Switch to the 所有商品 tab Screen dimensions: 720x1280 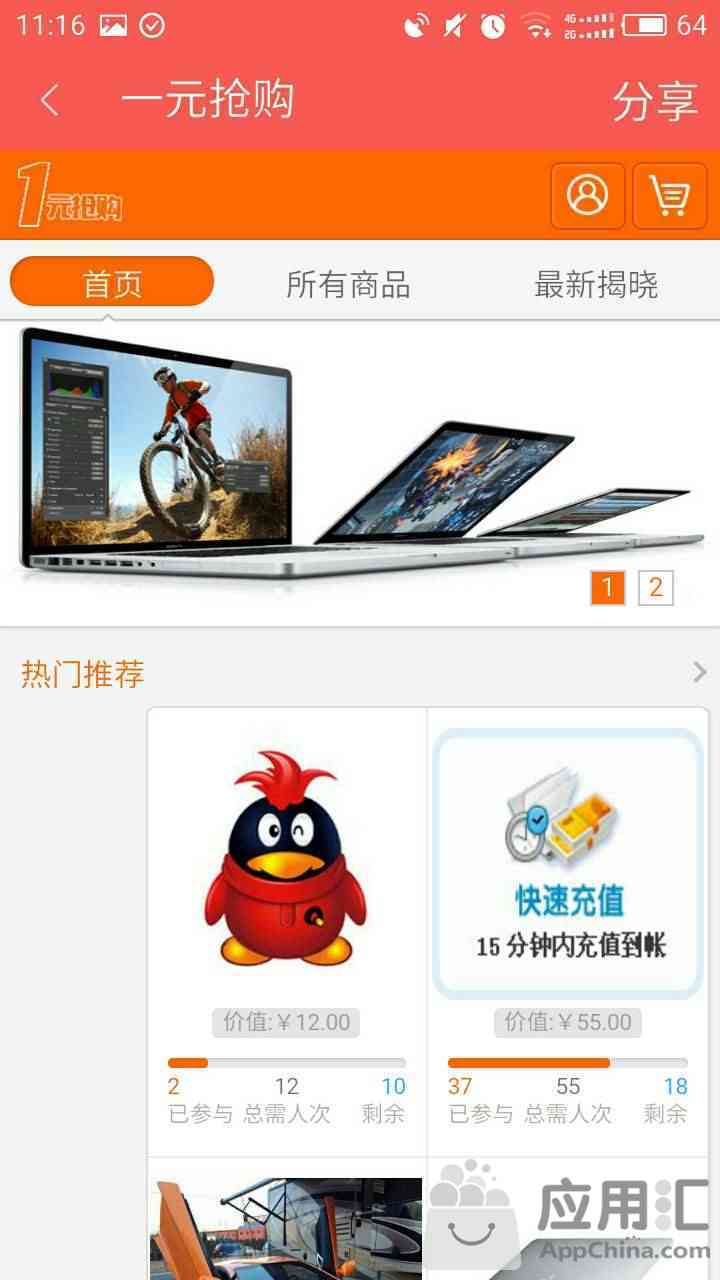pos(348,284)
